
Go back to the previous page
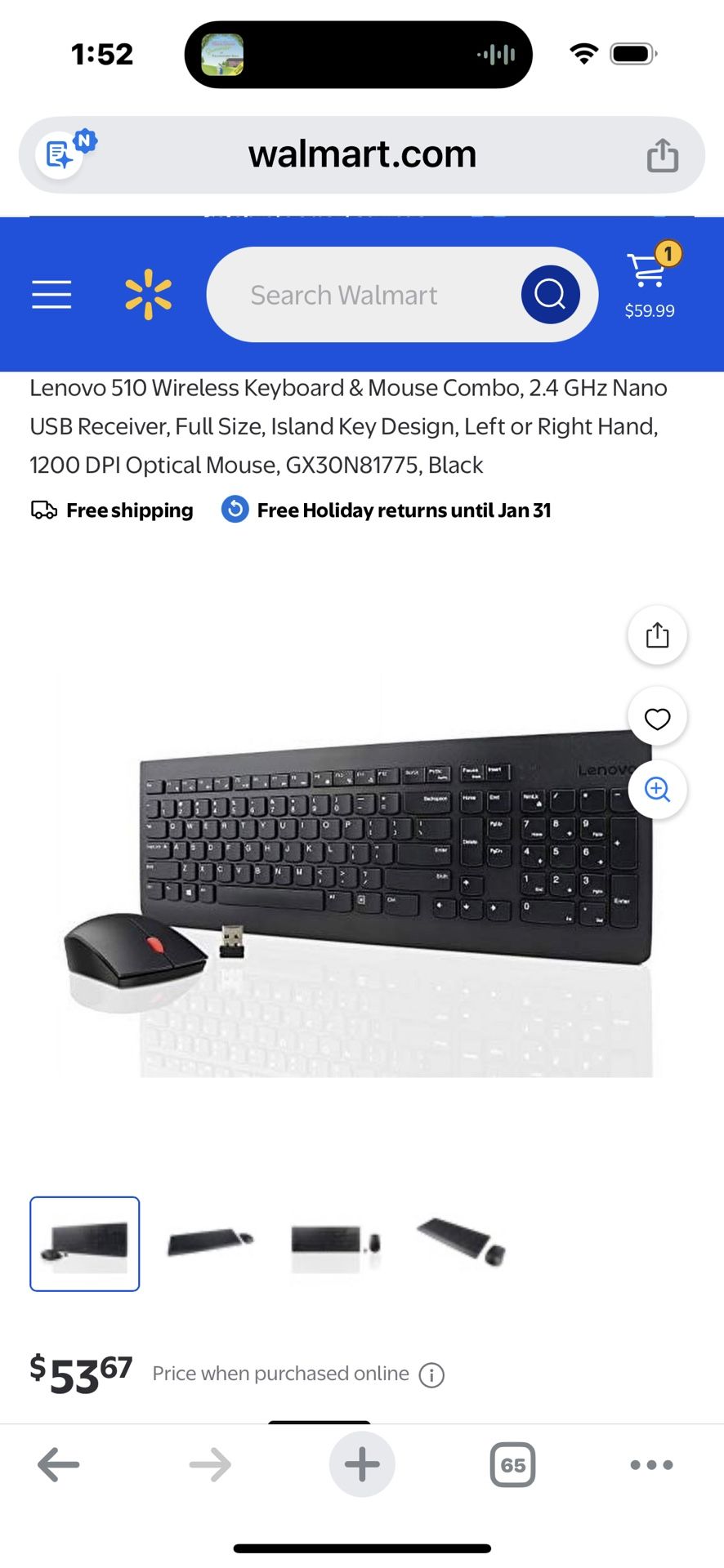coord(59,1464)
